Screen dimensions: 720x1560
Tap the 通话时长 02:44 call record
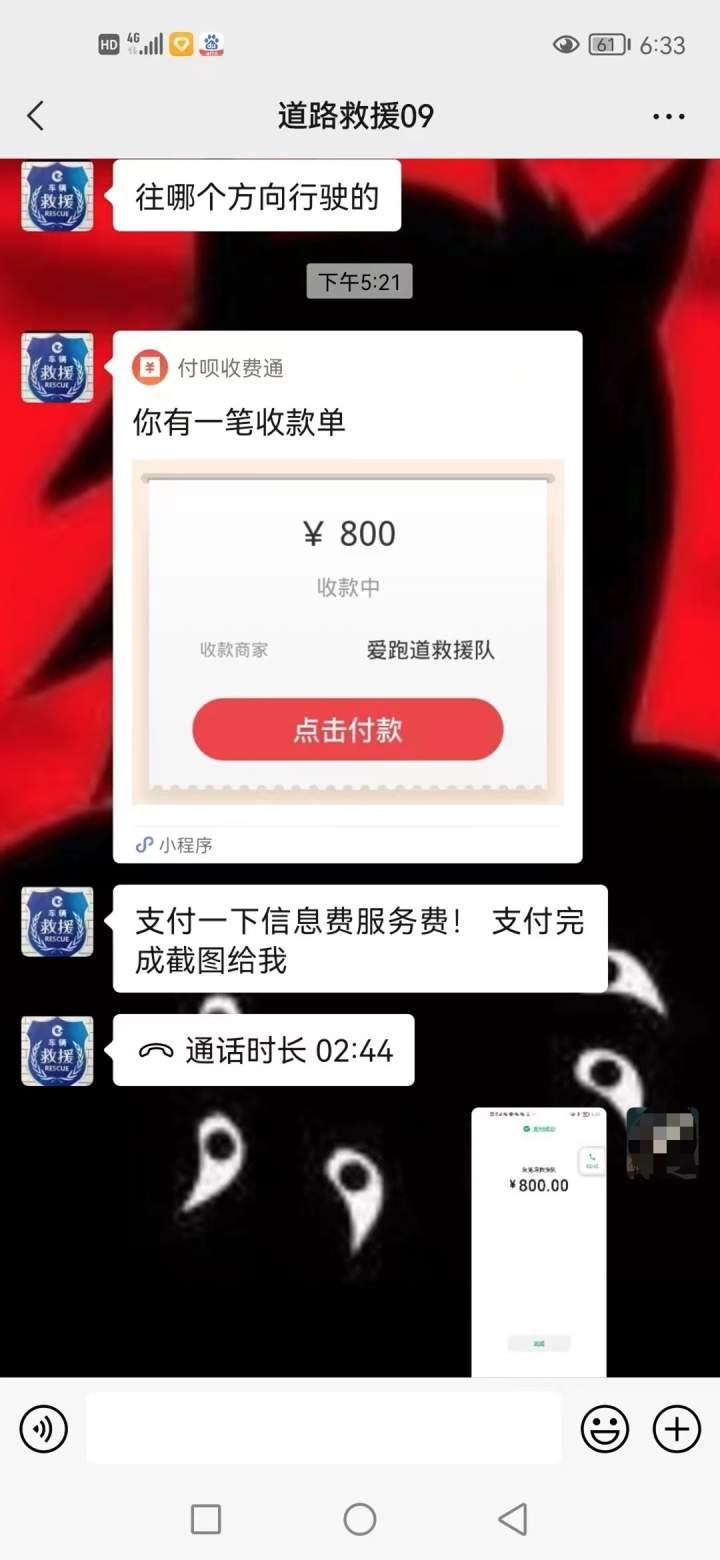[x=264, y=1050]
